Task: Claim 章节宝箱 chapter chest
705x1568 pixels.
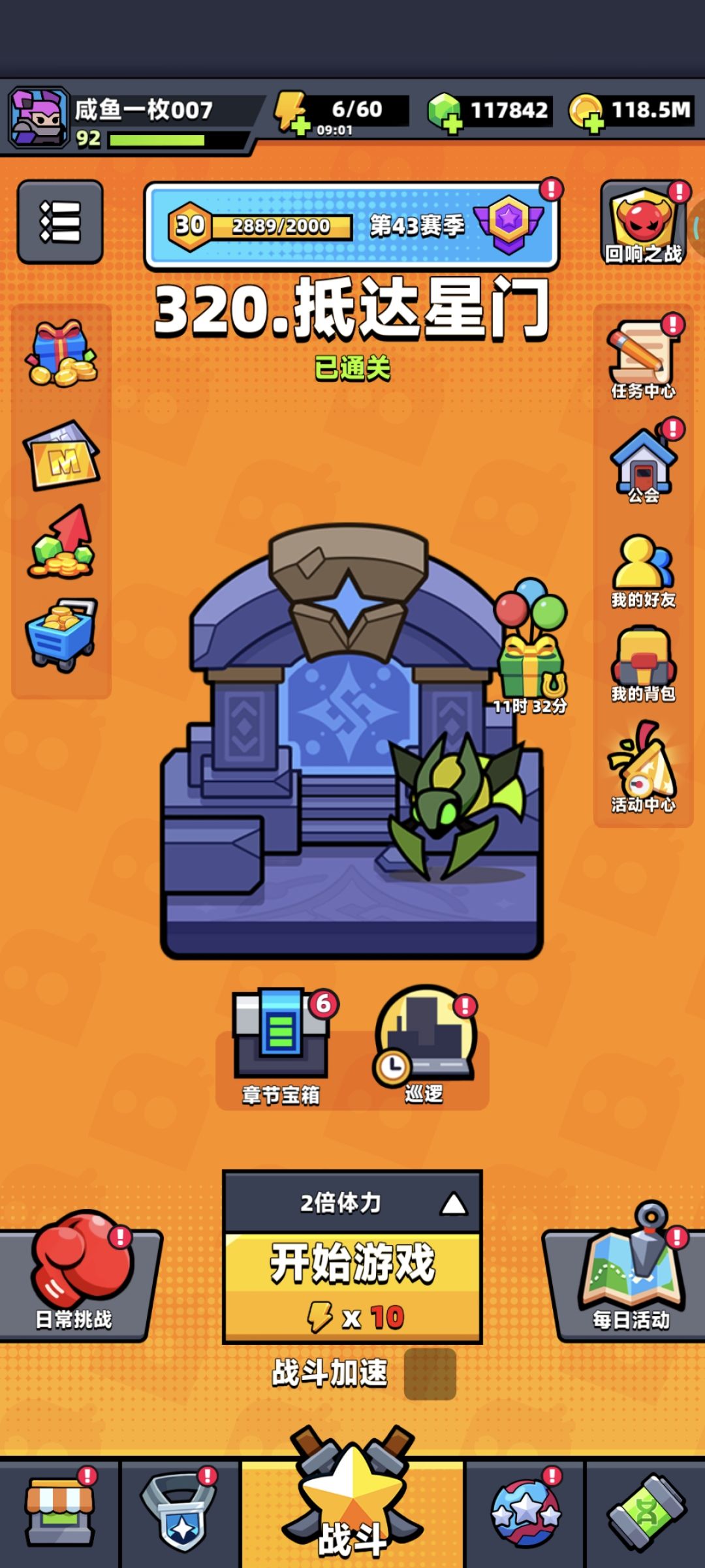Action: pyautogui.click(x=281, y=1047)
